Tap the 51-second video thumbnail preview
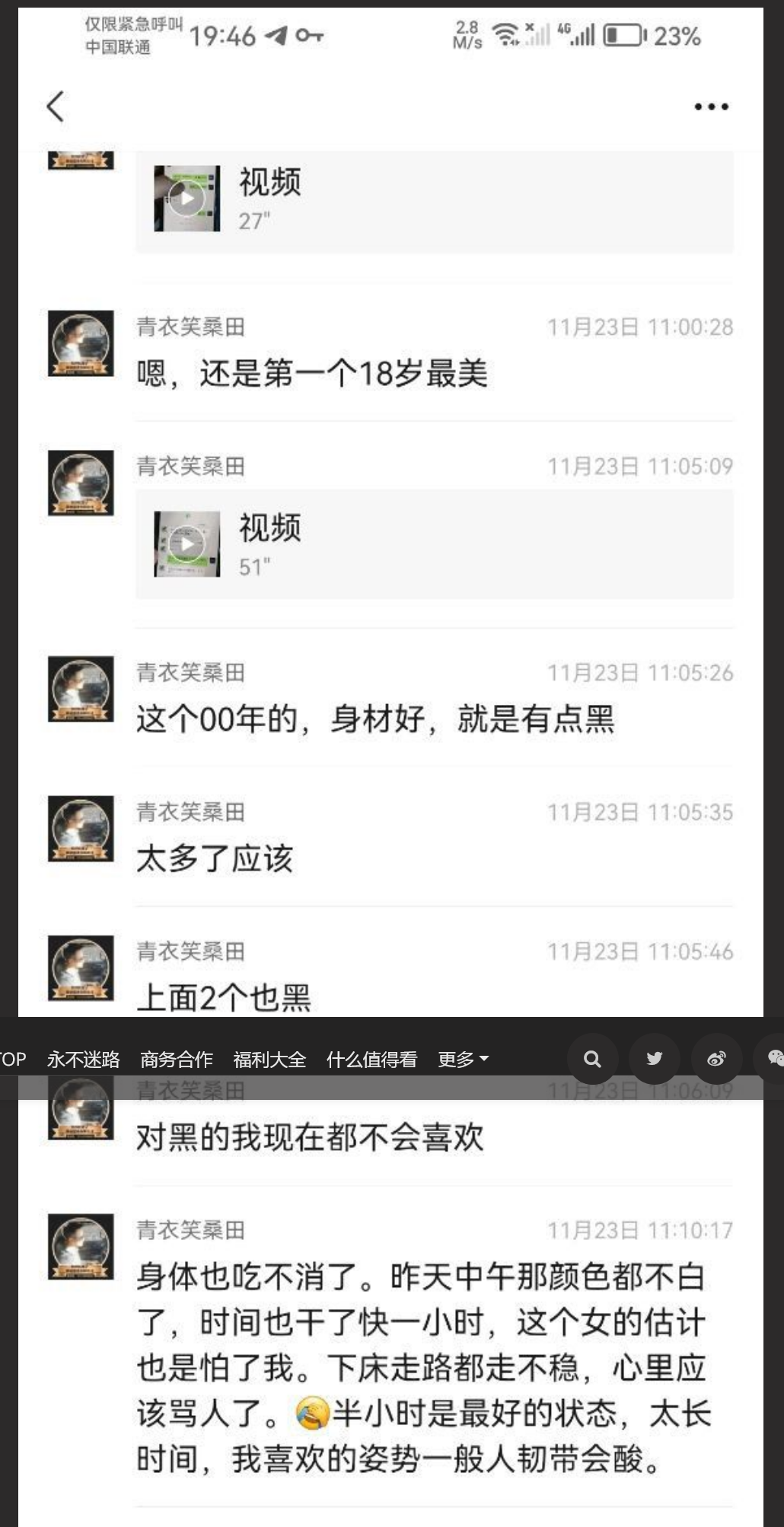784x1527 pixels. [185, 544]
